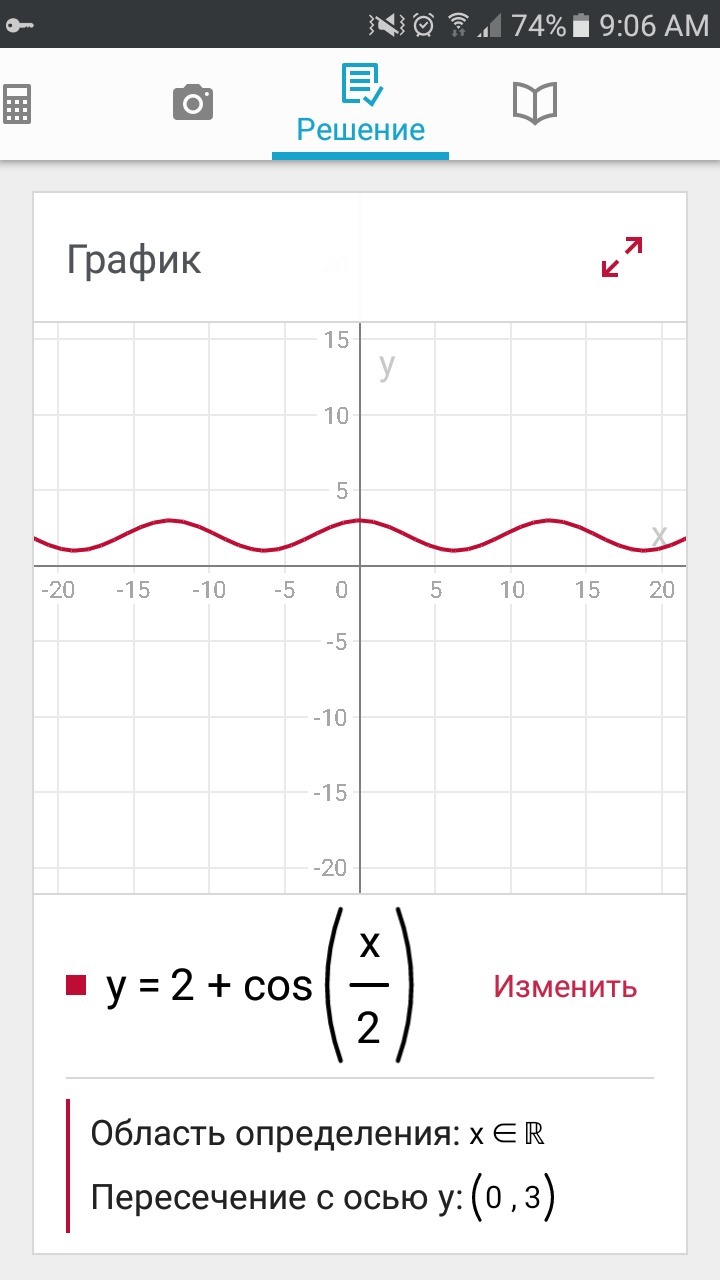
Task: Open the book tab
Action: click(x=534, y=102)
